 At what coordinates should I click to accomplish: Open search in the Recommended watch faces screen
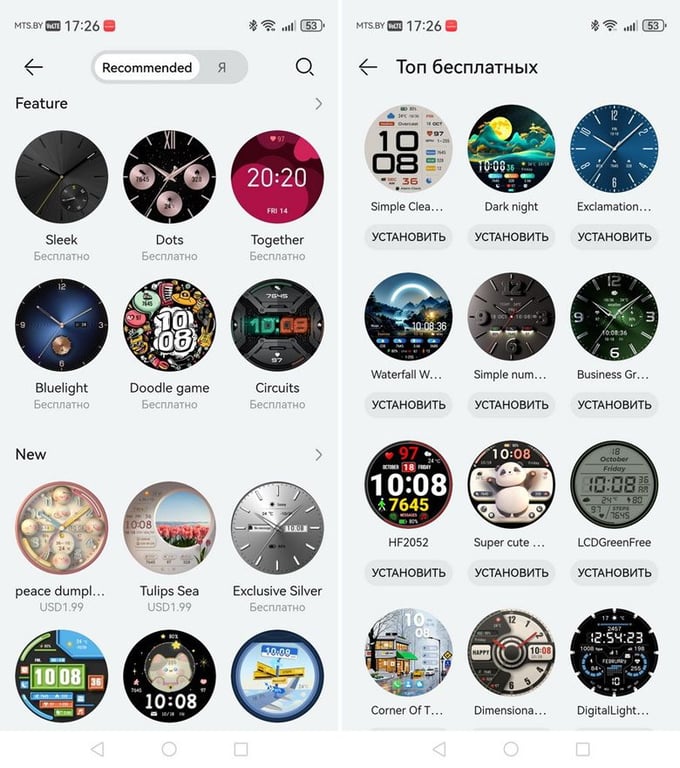point(305,67)
